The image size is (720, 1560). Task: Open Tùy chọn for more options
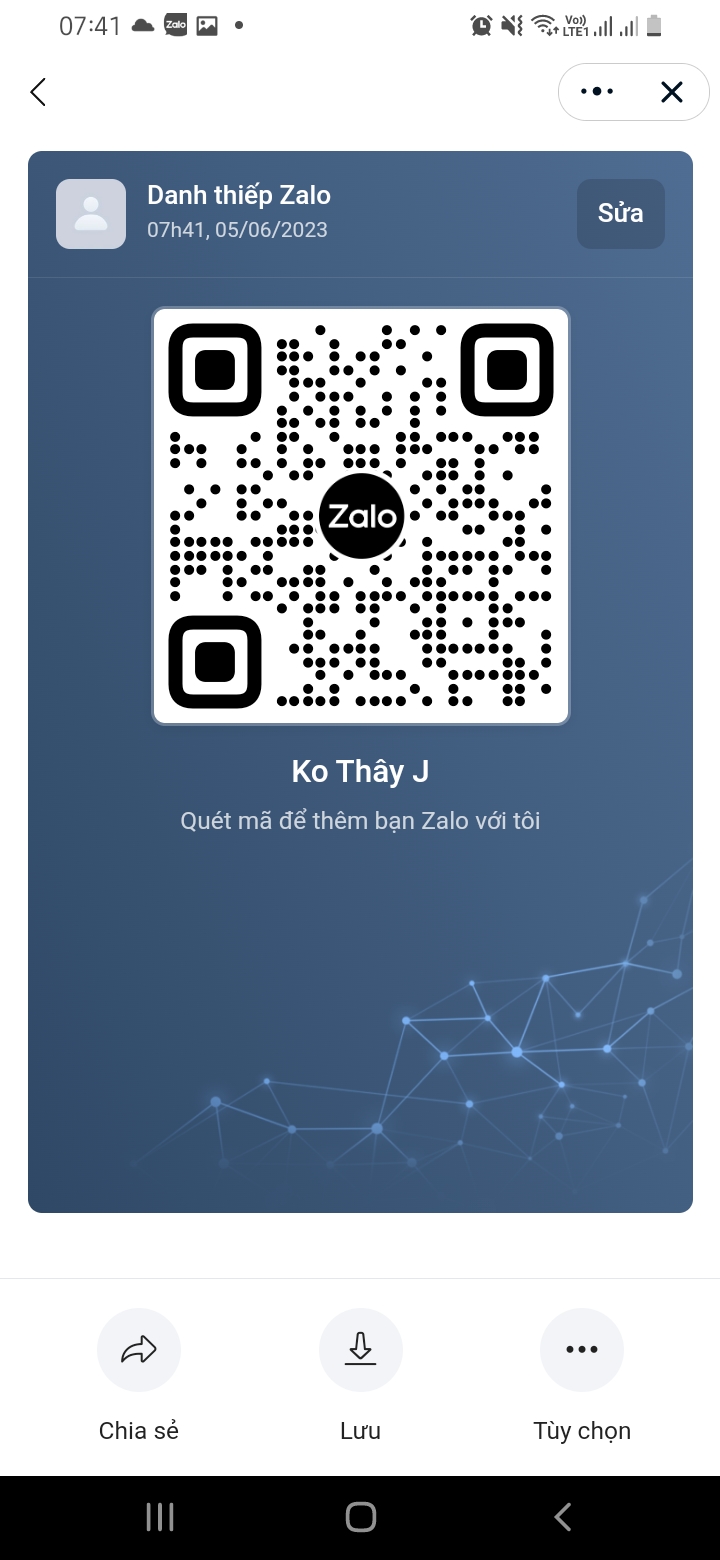[582, 1350]
